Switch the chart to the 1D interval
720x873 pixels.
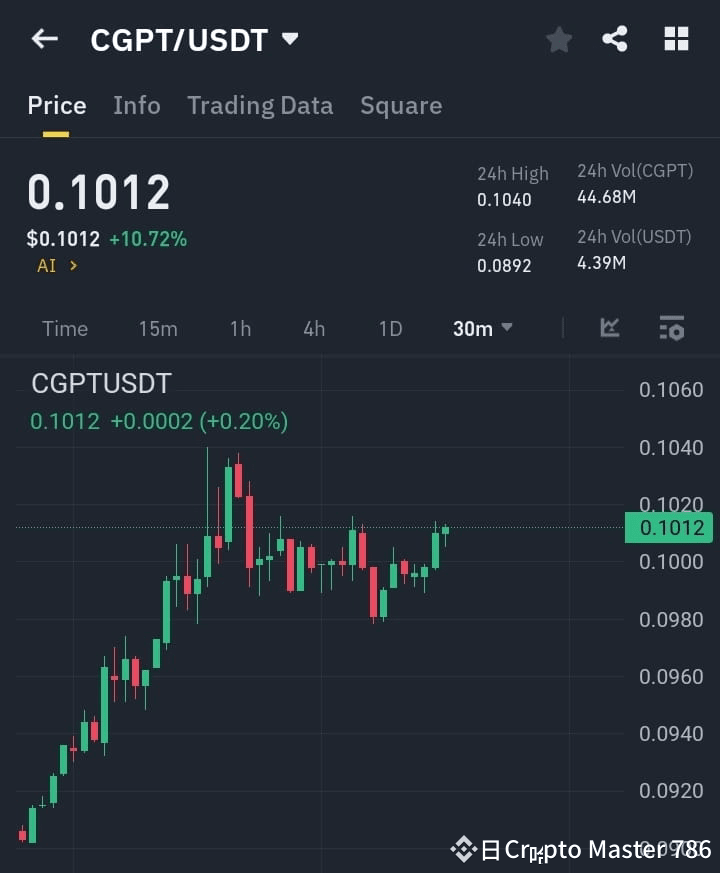pos(390,328)
